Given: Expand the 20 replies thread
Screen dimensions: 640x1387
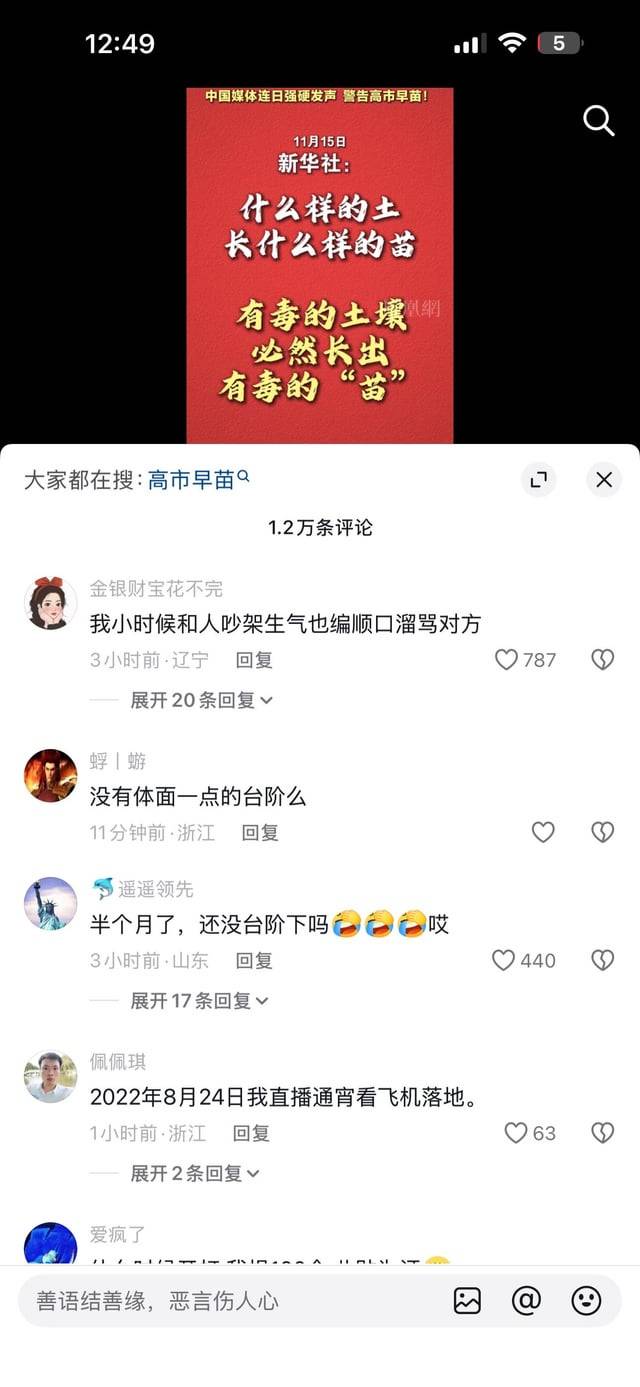Looking at the screenshot, I should [201, 700].
